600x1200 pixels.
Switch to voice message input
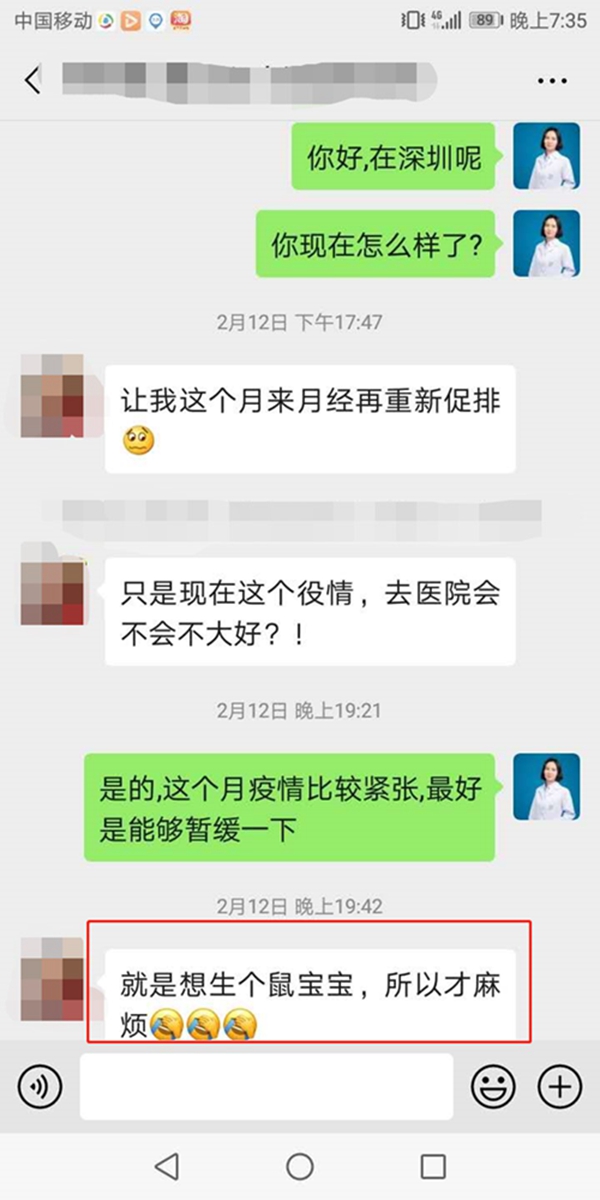click(40, 1085)
